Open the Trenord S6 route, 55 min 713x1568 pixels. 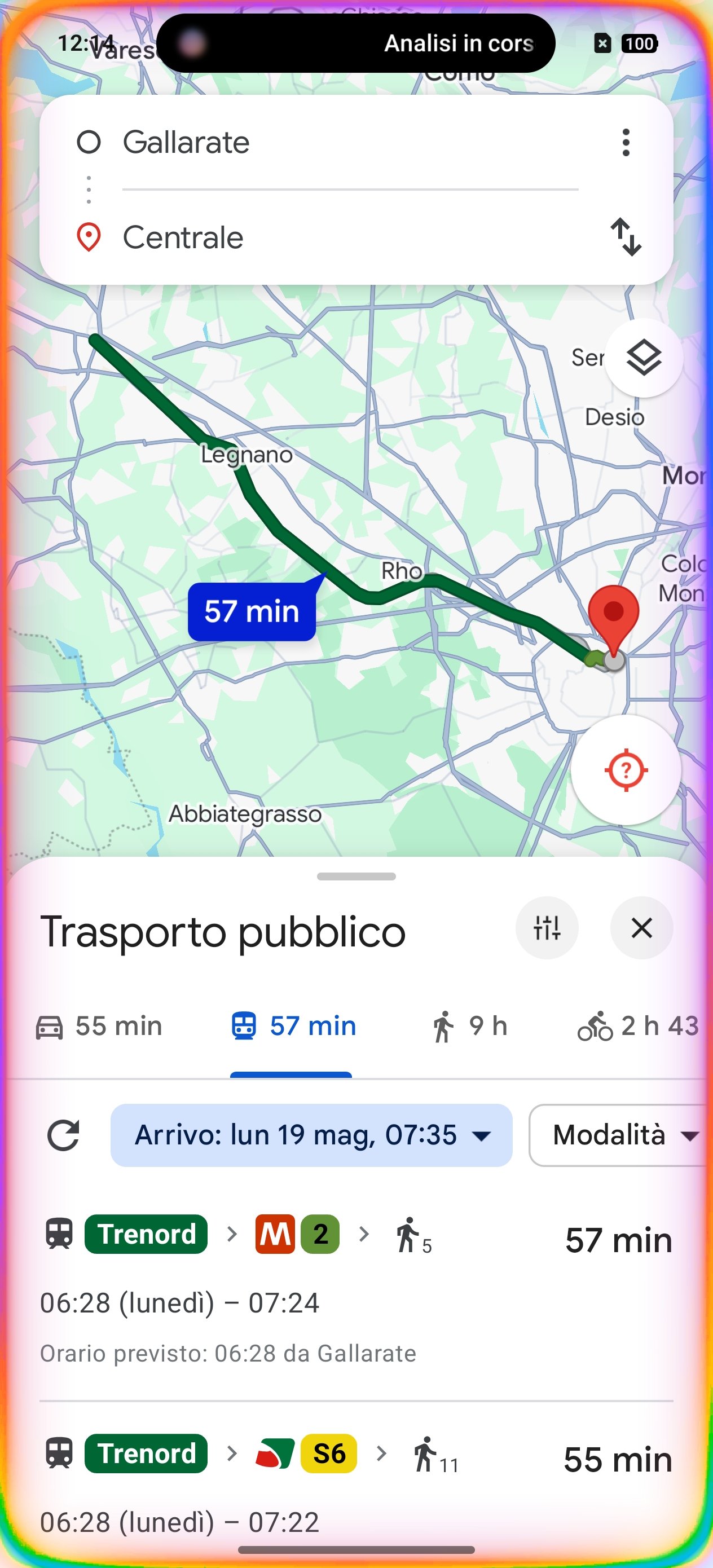(x=356, y=1485)
